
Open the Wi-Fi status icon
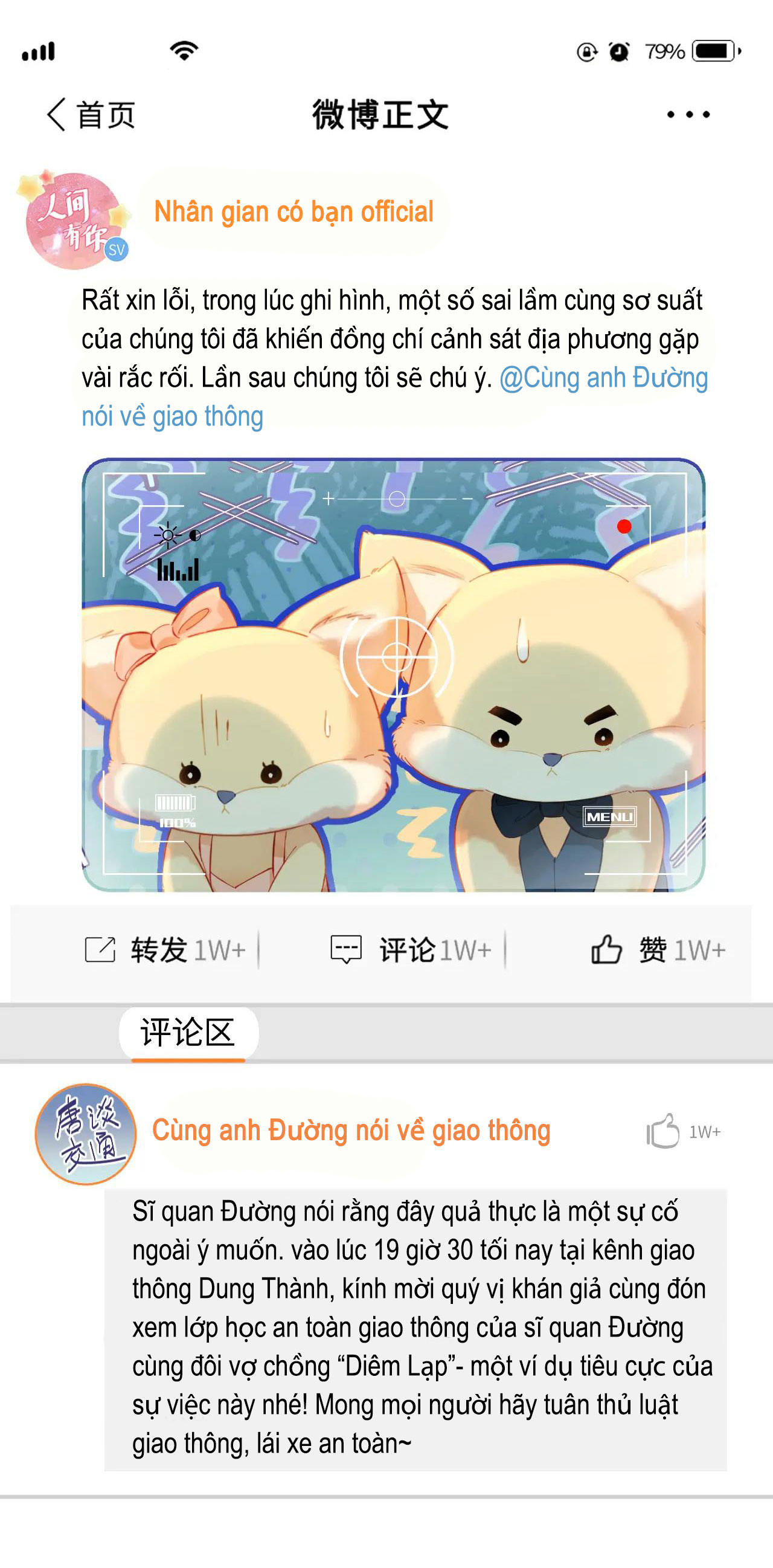tap(182, 51)
